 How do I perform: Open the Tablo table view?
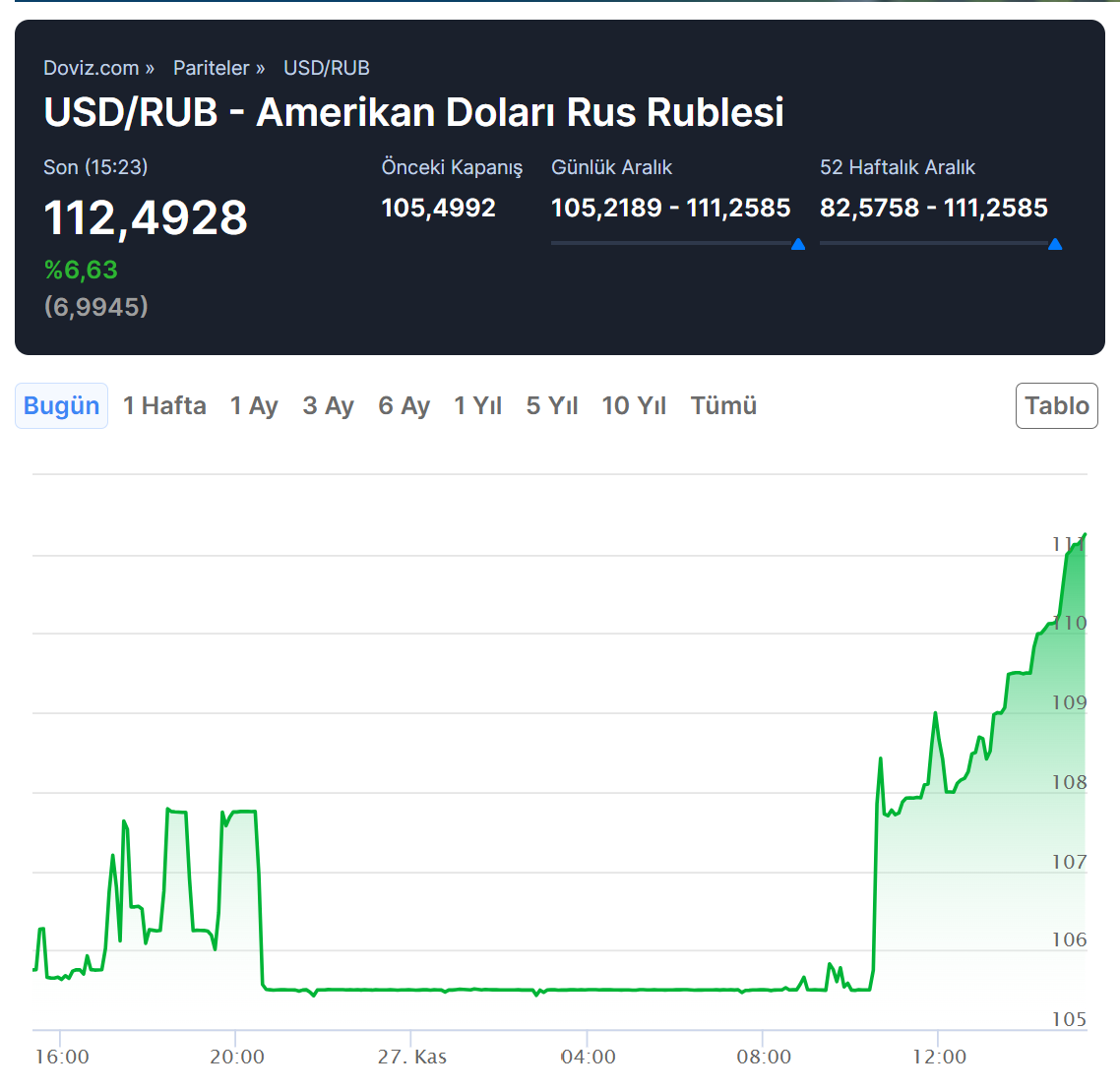[1056, 406]
